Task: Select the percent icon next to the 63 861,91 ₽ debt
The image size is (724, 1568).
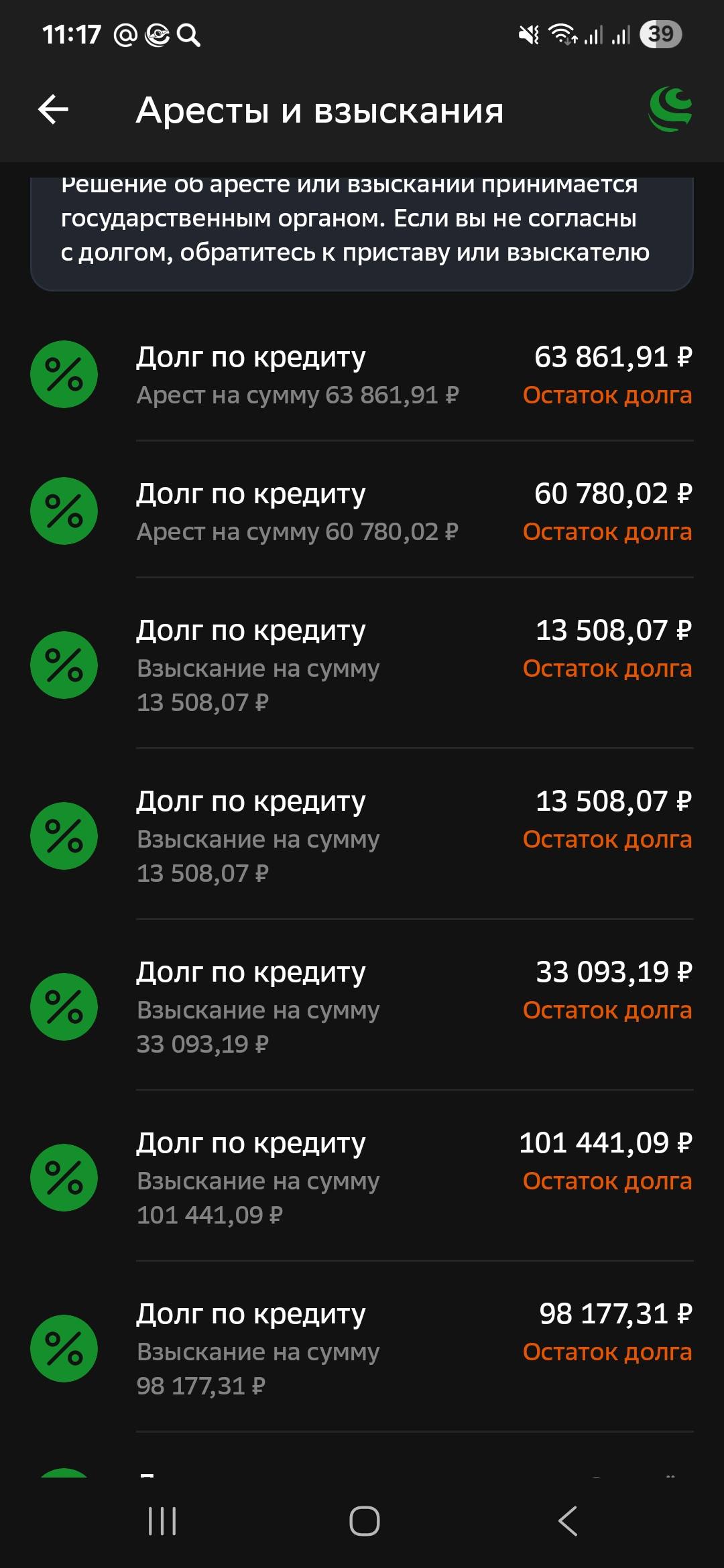Action: pos(64,375)
